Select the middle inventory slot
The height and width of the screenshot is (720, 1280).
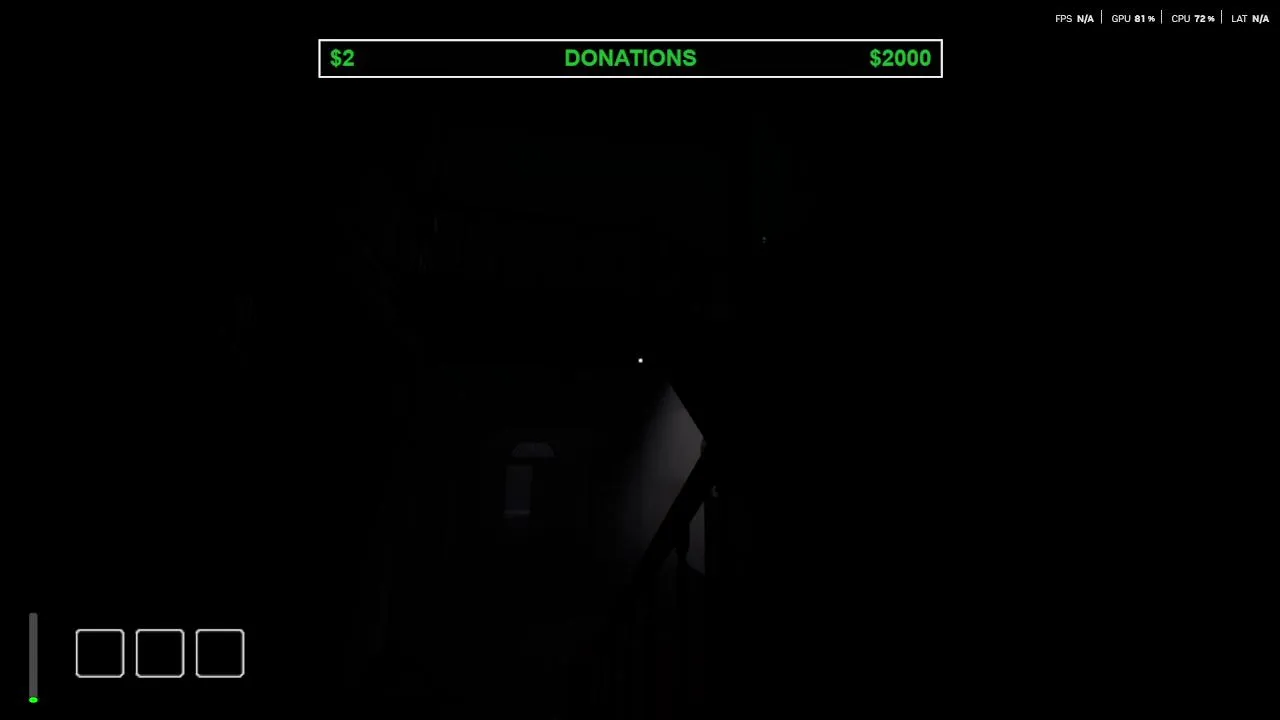pos(160,654)
